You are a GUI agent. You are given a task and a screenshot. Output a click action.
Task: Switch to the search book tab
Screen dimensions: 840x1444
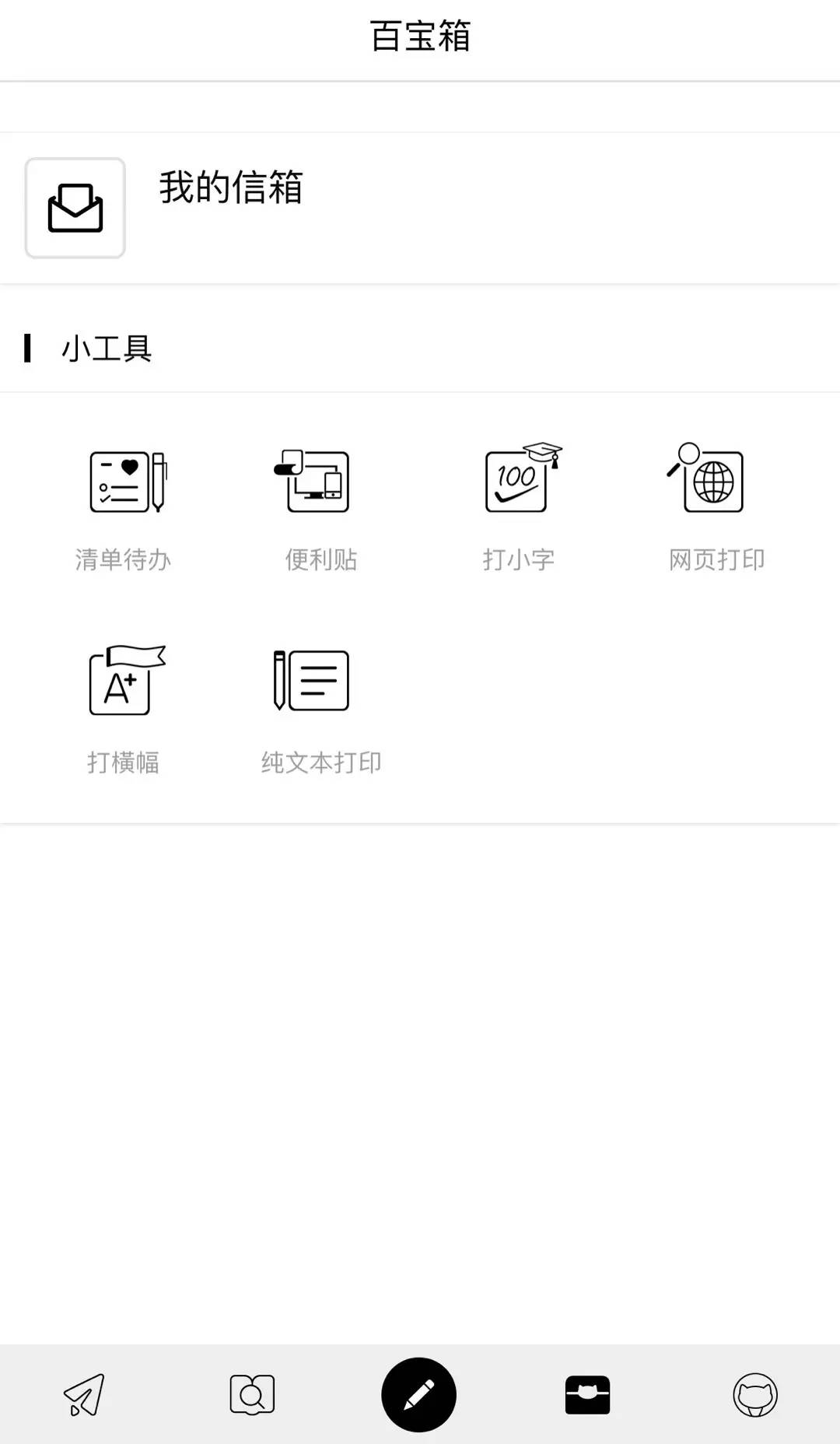click(x=252, y=1394)
